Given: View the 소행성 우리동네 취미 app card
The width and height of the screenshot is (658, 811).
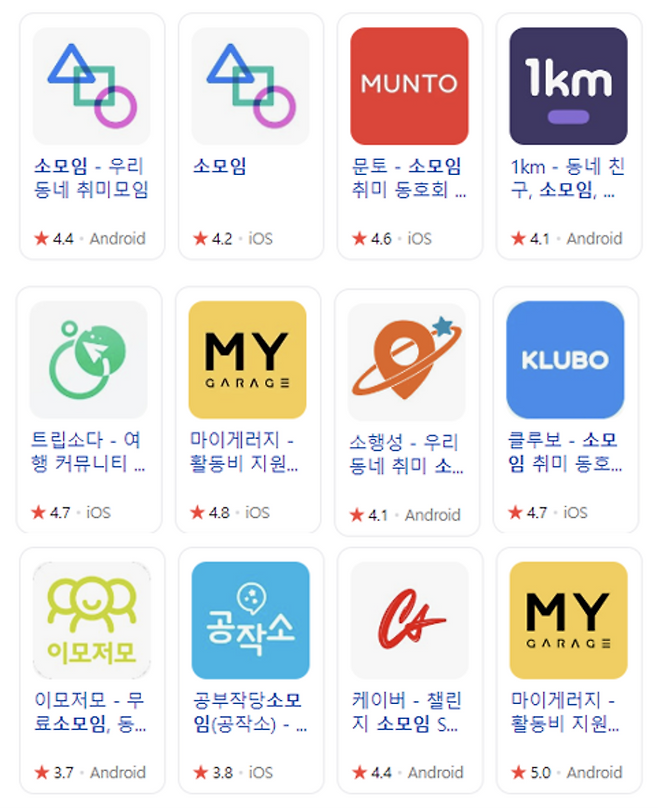Looking at the screenshot, I should [406, 410].
